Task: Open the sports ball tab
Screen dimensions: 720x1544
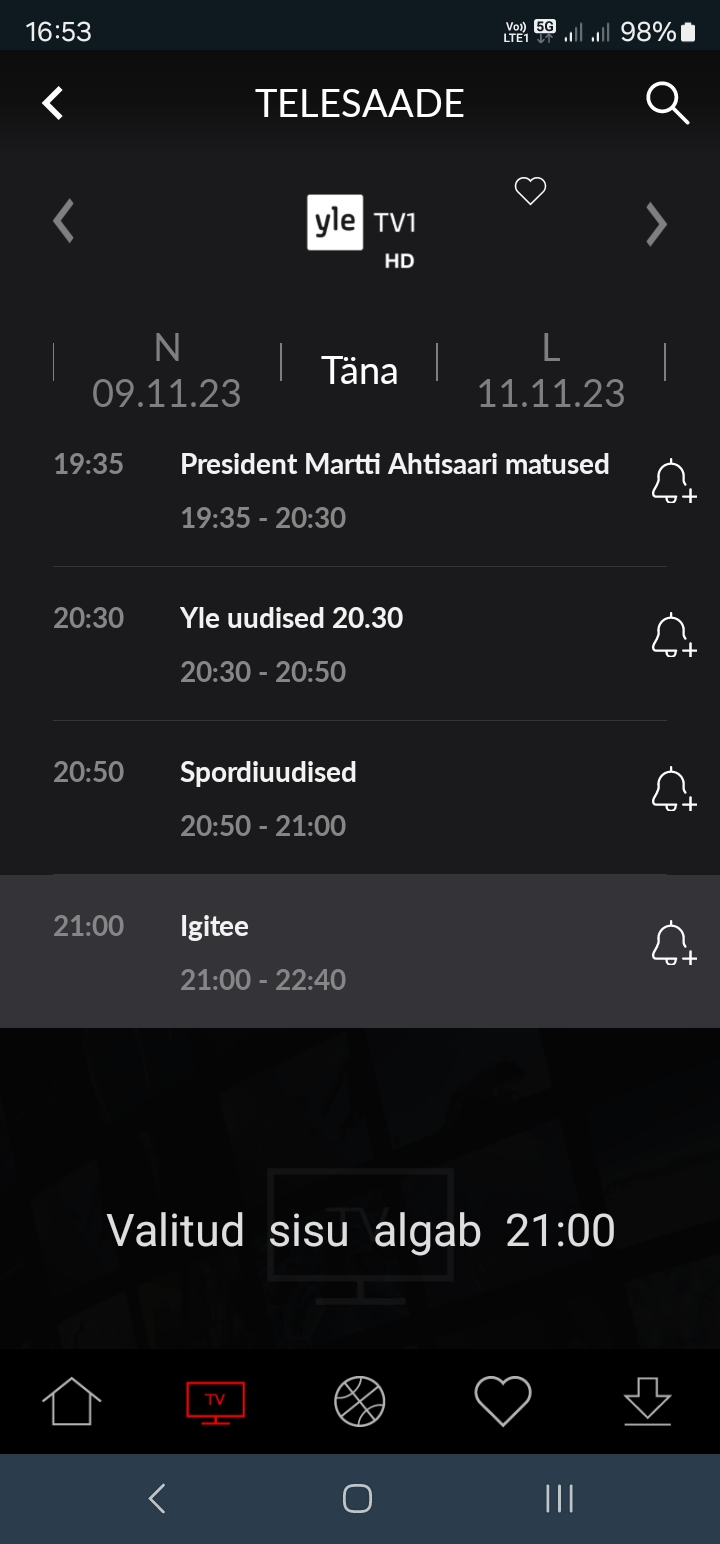Action: coord(359,1401)
